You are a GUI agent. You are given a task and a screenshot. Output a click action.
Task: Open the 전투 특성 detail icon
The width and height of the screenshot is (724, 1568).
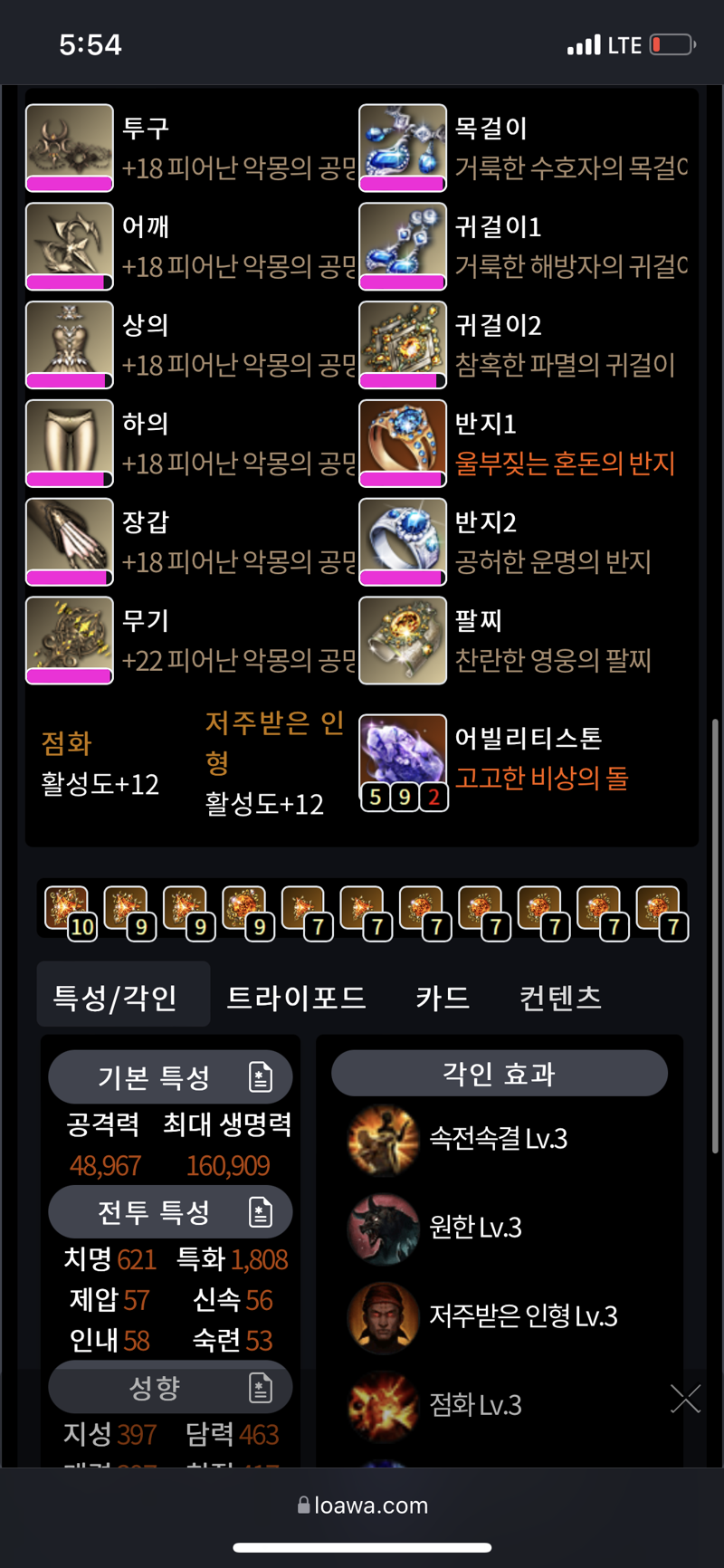click(260, 1211)
